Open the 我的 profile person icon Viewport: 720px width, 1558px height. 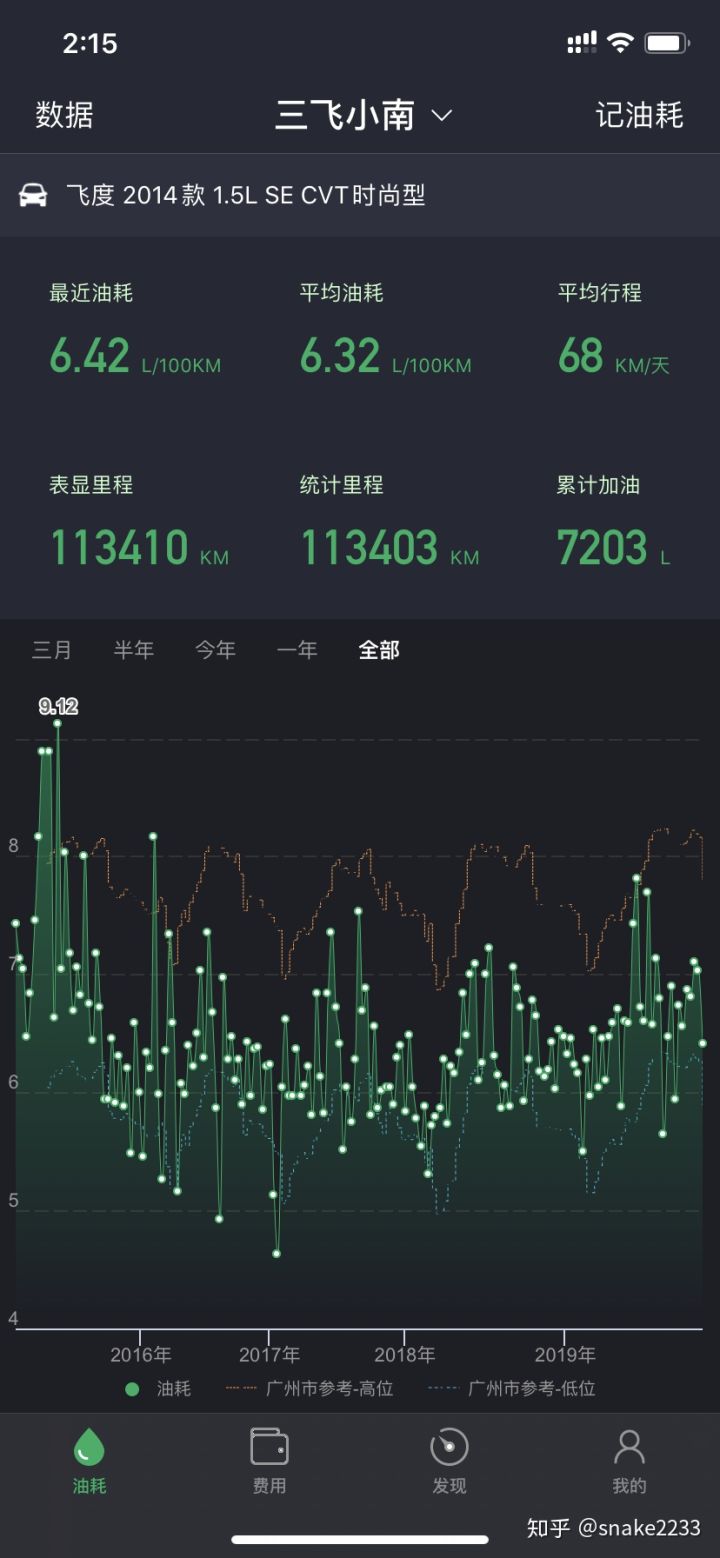(628, 1445)
